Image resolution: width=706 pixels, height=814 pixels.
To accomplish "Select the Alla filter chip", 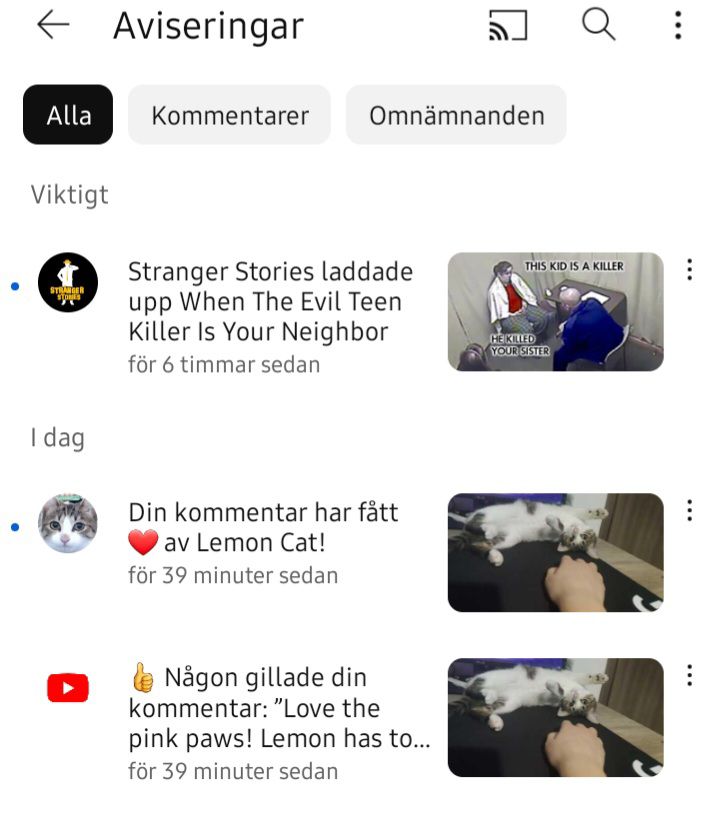I will 68,115.
